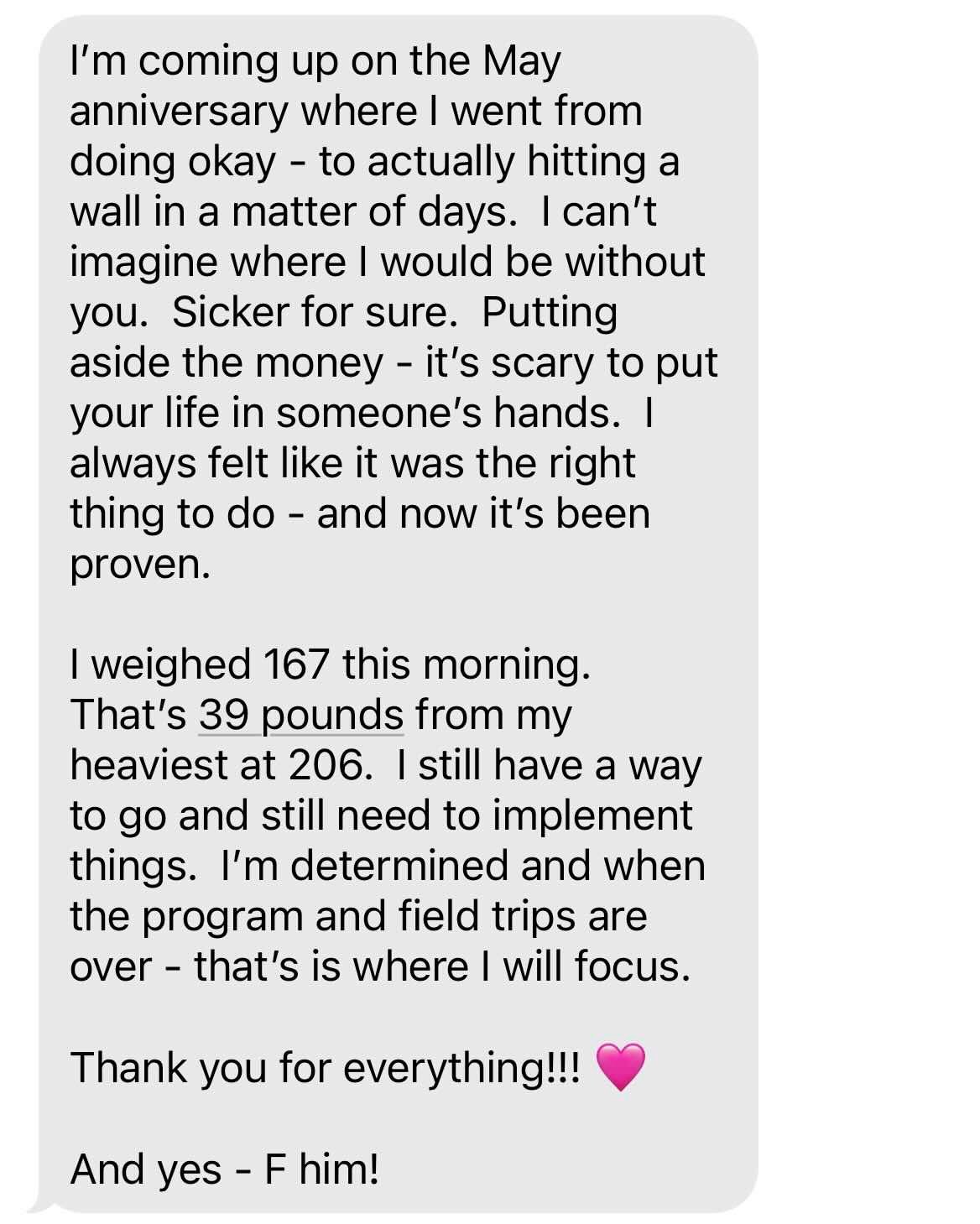Image resolution: width=980 pixels, height=1224 pixels.
Task: Open the underlined 39 pounds link
Action: pyautogui.click(x=301, y=716)
